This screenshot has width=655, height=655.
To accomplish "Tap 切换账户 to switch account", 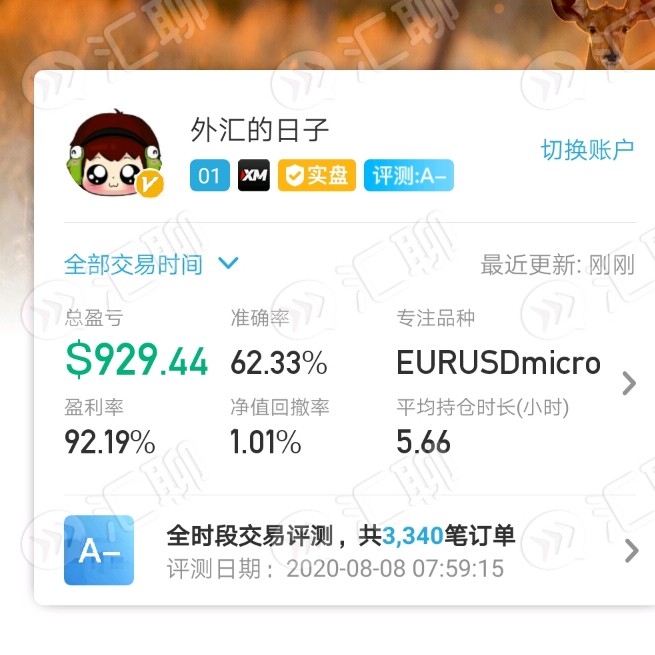I will coord(587,150).
